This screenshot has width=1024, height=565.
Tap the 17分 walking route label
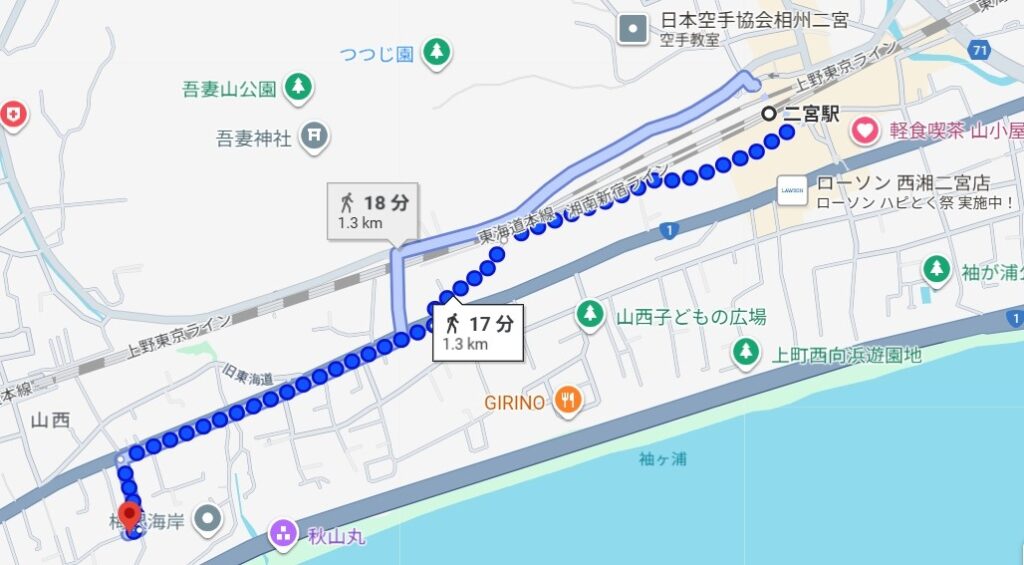[478, 331]
